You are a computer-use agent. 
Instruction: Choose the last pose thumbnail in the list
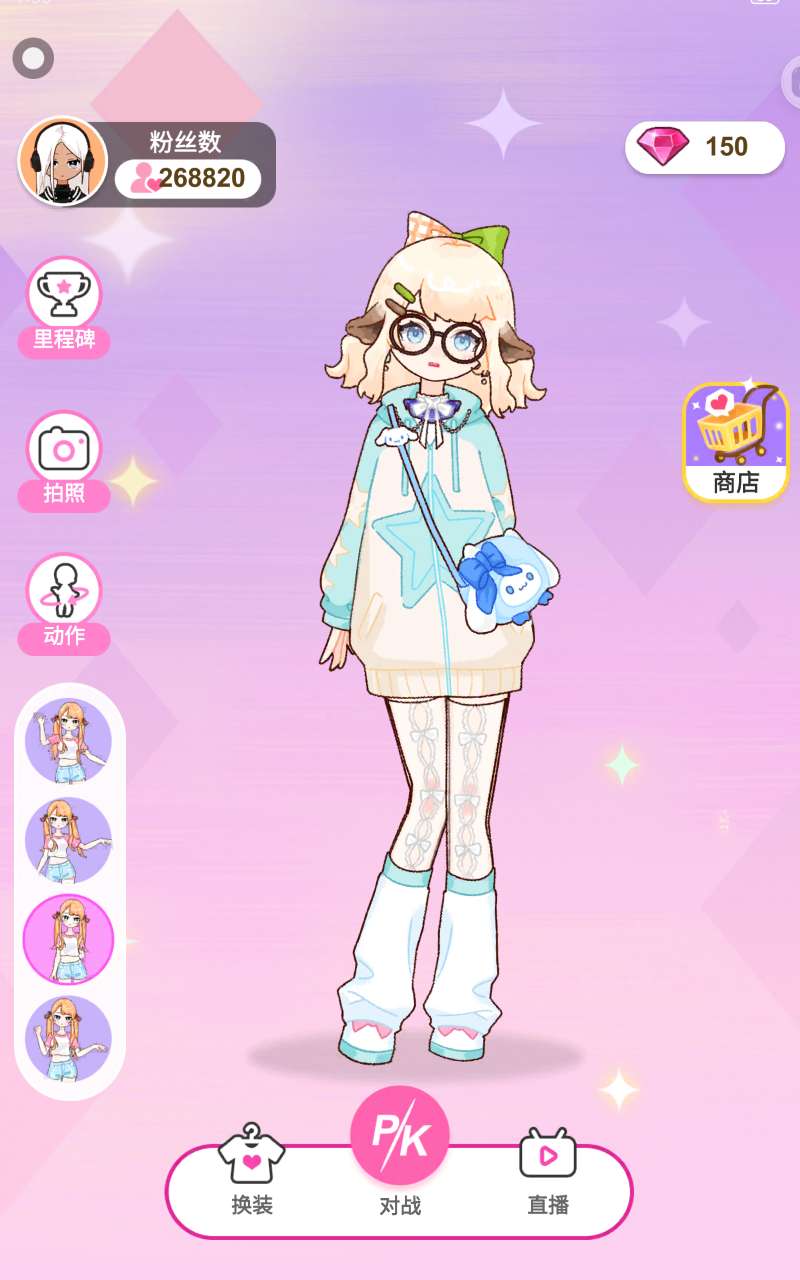68,1037
